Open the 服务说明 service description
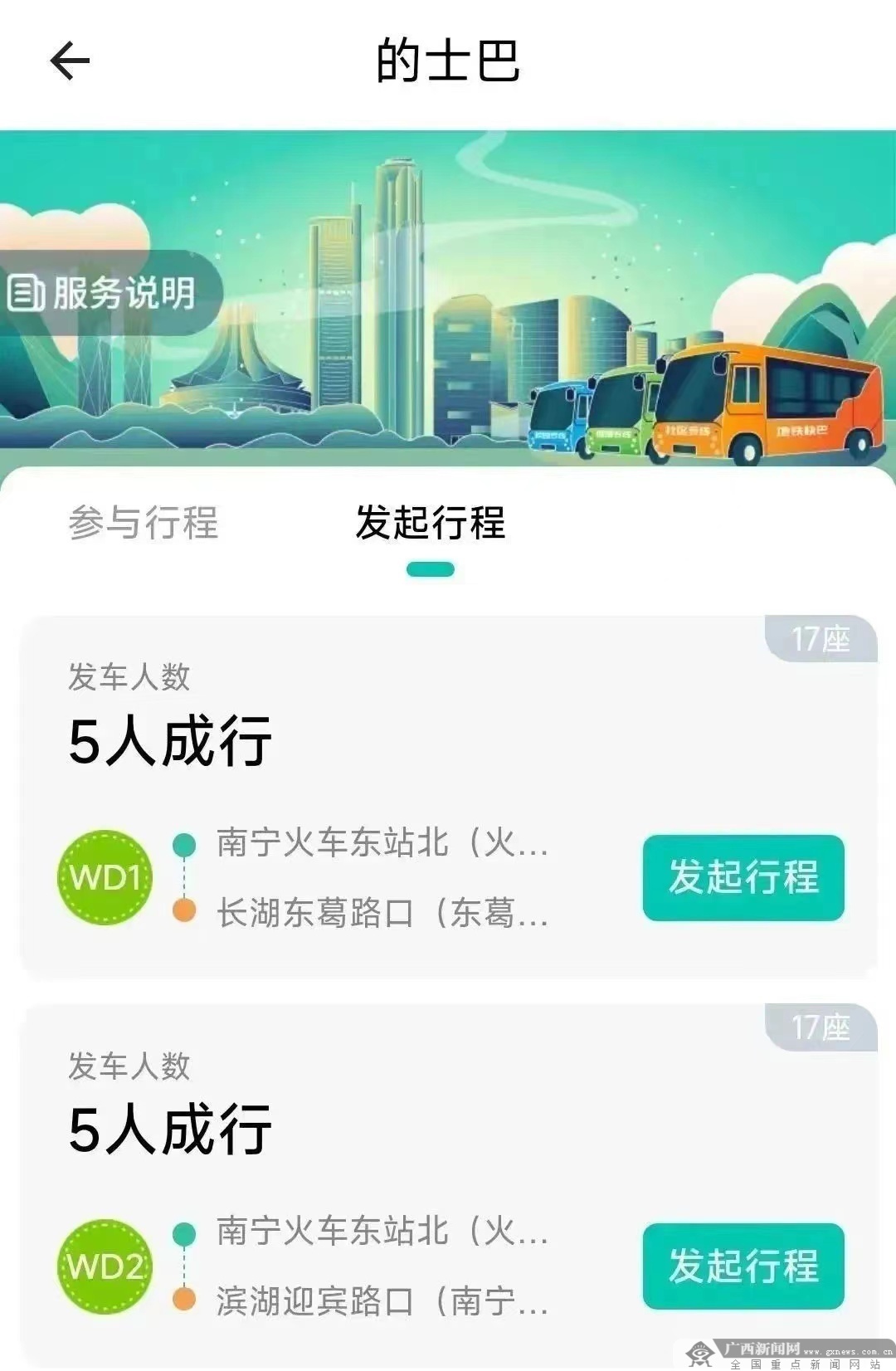The height and width of the screenshot is (1371, 896). coord(105,293)
